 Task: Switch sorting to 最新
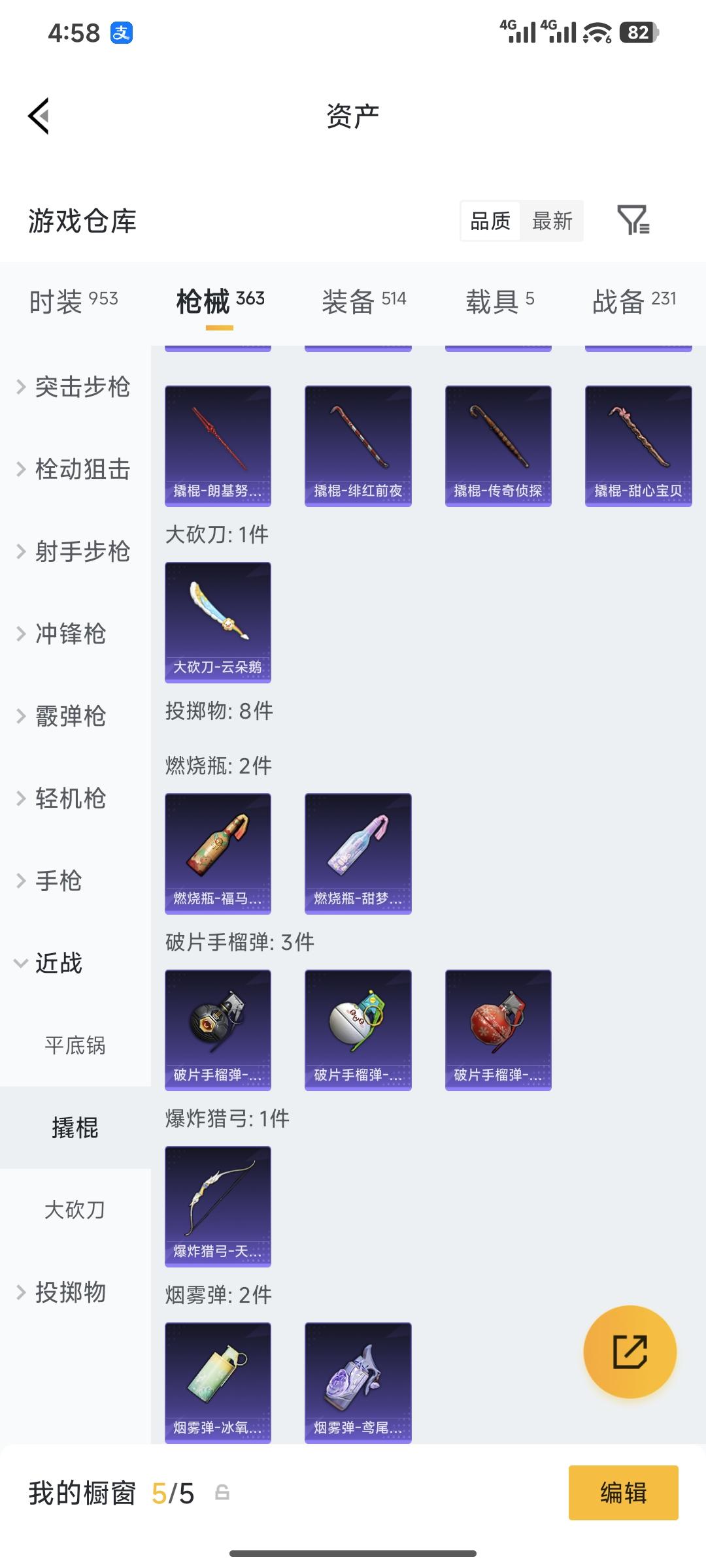click(x=552, y=221)
